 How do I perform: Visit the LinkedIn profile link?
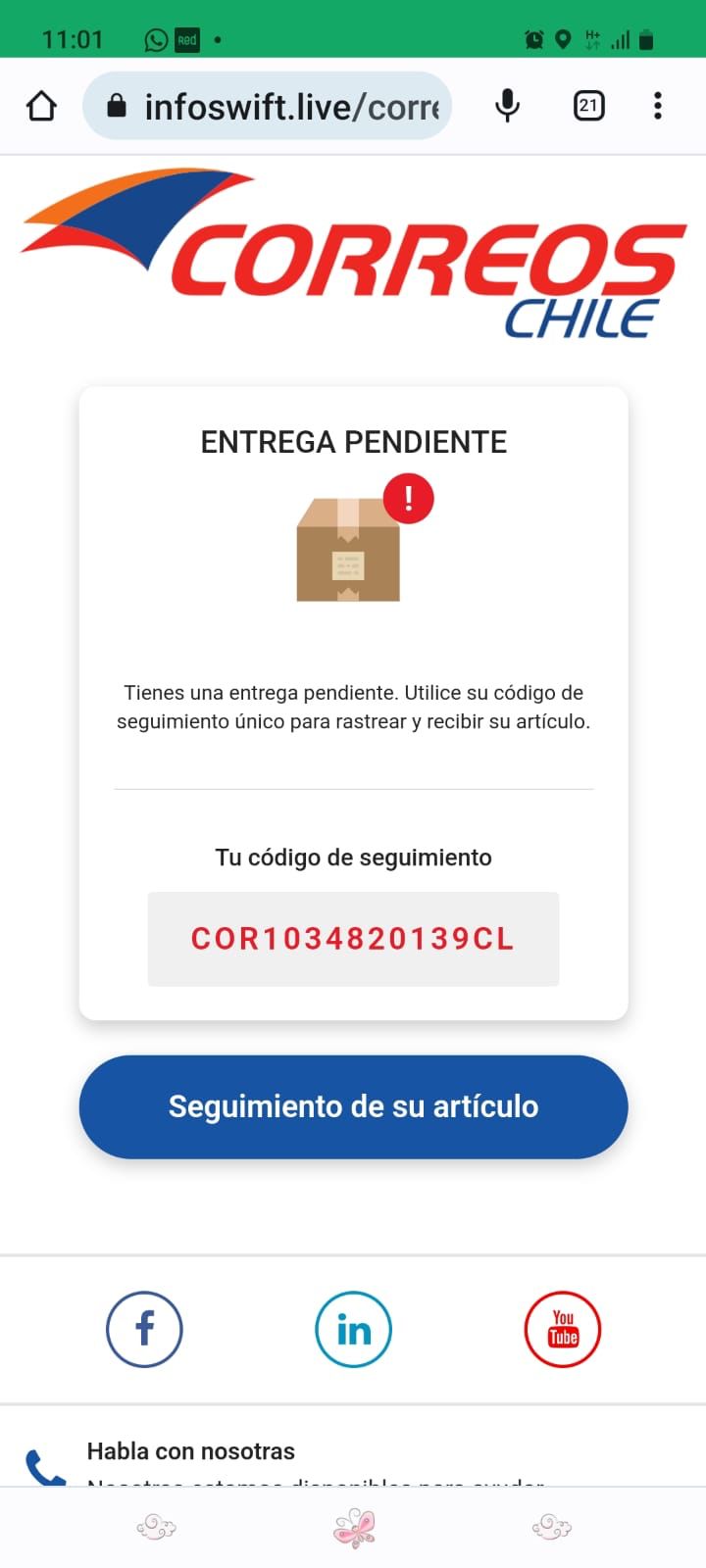coord(353,1329)
